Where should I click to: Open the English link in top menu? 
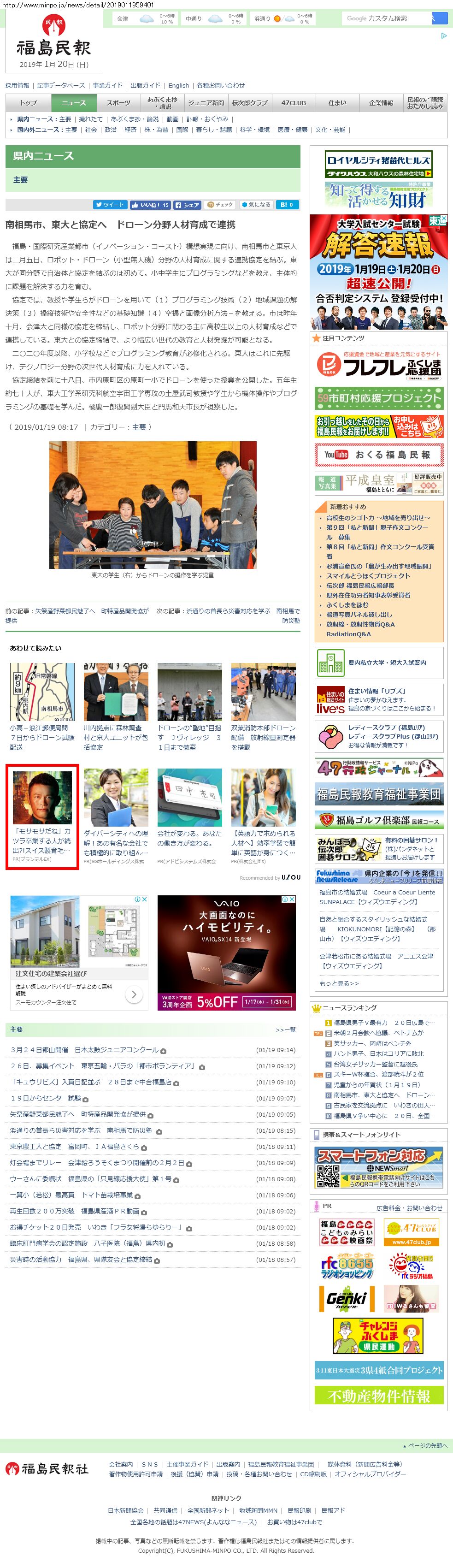point(179,86)
